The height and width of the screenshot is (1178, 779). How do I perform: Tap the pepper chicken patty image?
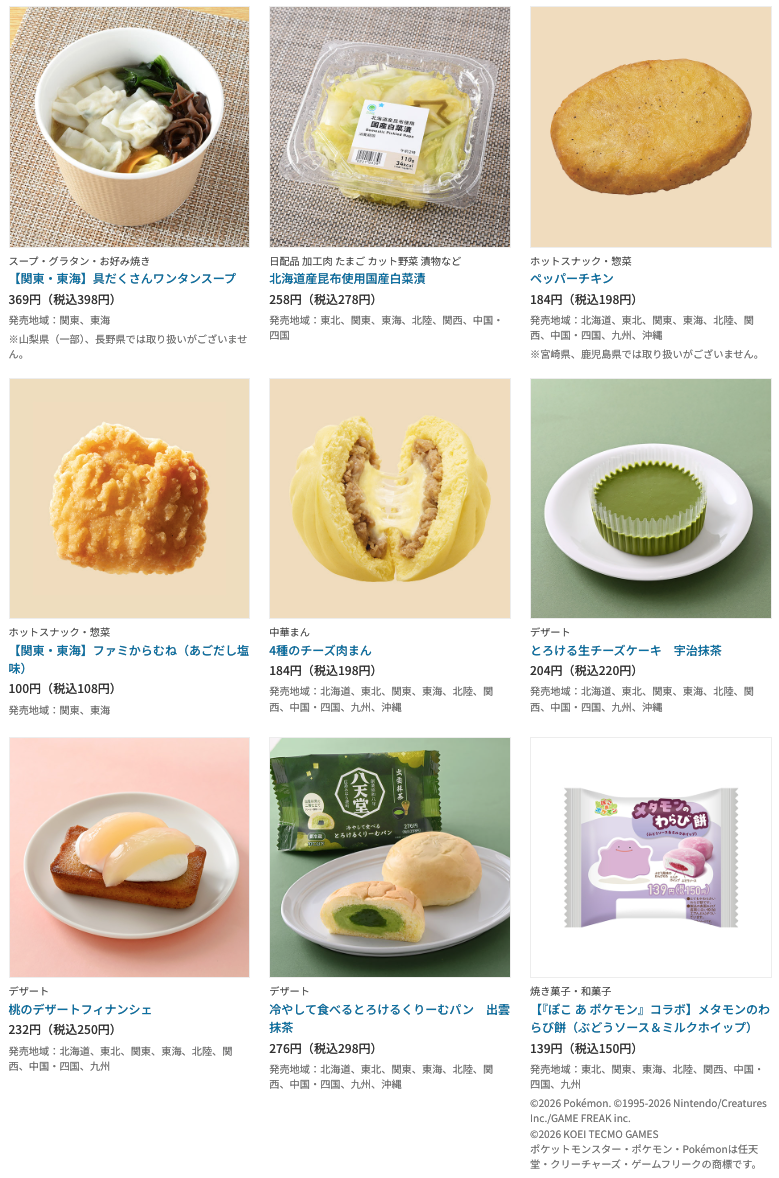click(x=650, y=127)
